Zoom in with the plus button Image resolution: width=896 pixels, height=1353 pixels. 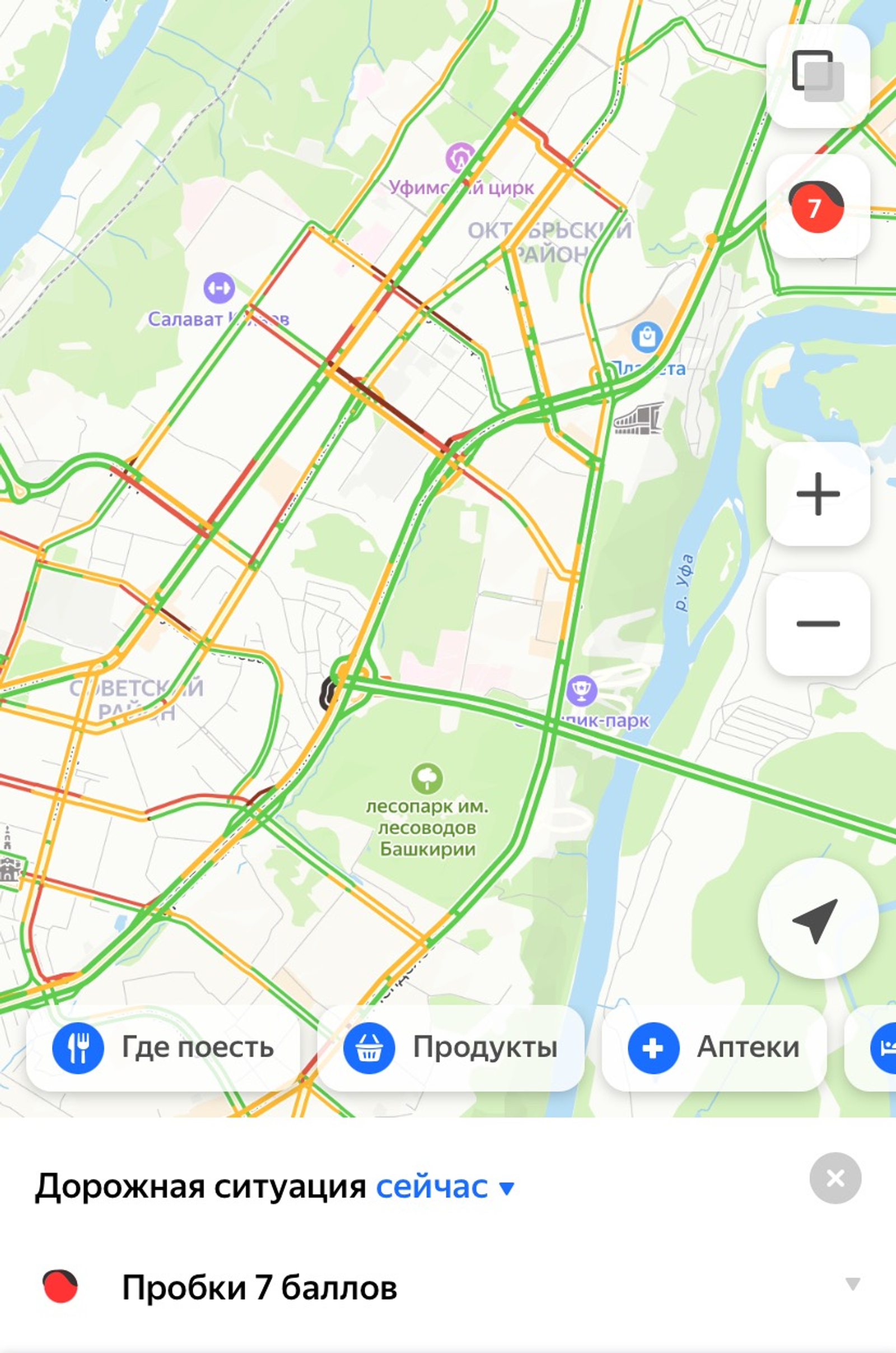tap(818, 494)
